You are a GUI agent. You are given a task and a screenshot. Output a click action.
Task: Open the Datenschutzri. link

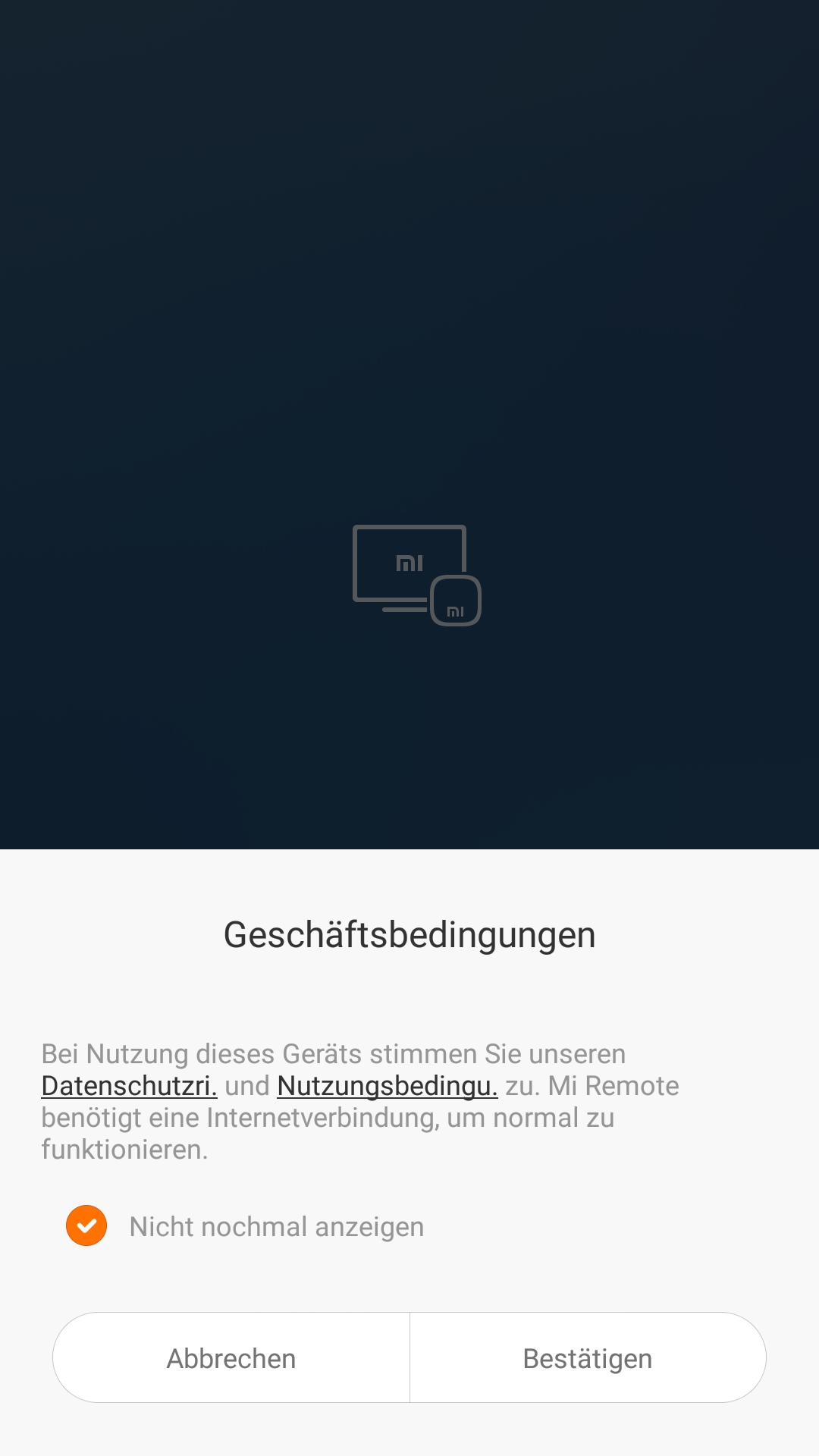tap(129, 1086)
